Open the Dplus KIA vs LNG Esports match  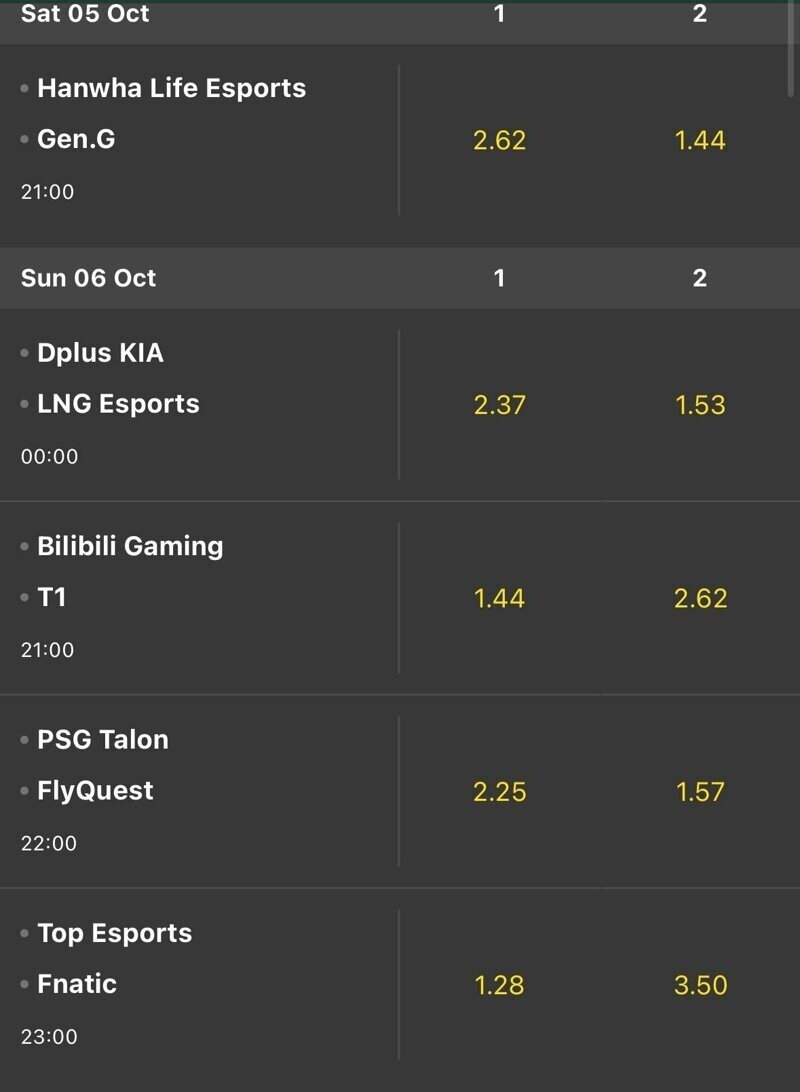(x=199, y=405)
